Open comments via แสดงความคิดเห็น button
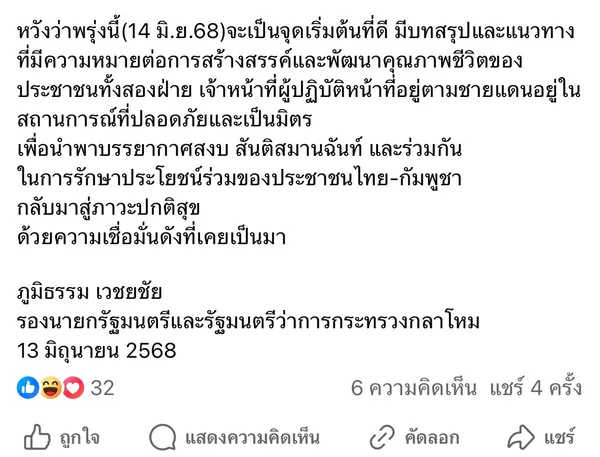This screenshot has height=457, width=600. coord(234,437)
